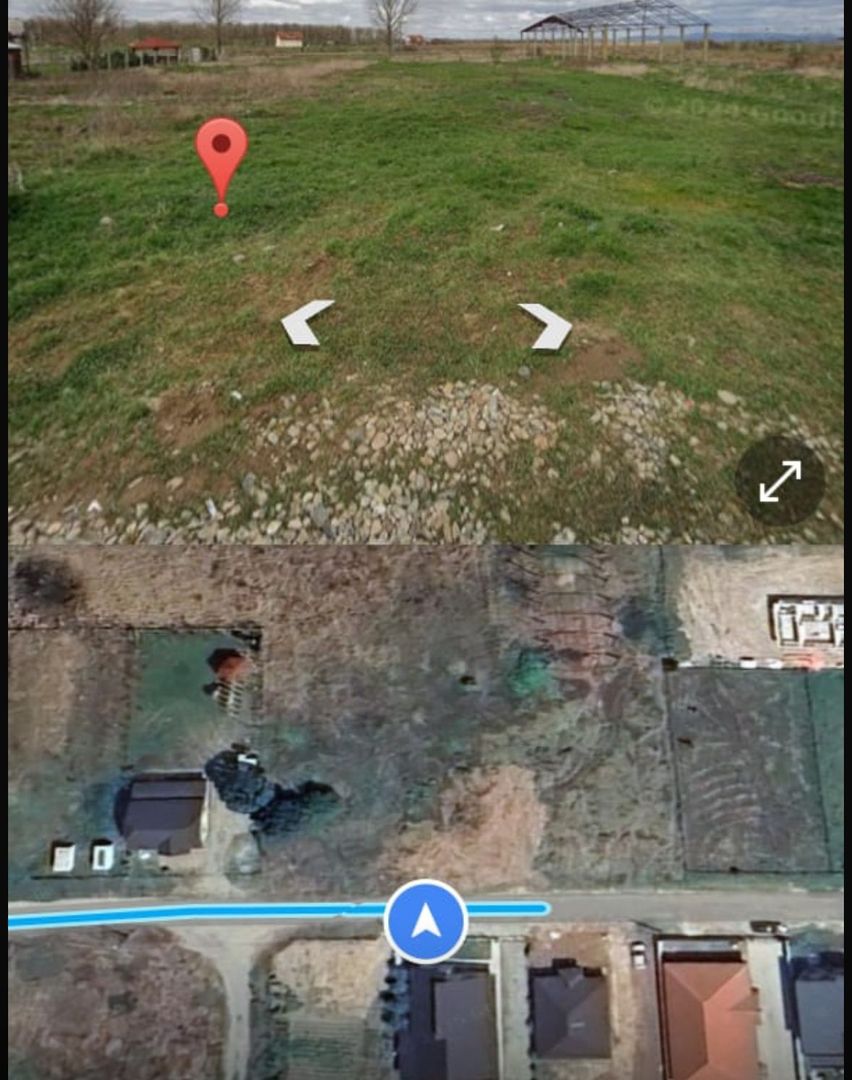
Task: Tap the blue navigation position marker
Action: click(x=426, y=921)
